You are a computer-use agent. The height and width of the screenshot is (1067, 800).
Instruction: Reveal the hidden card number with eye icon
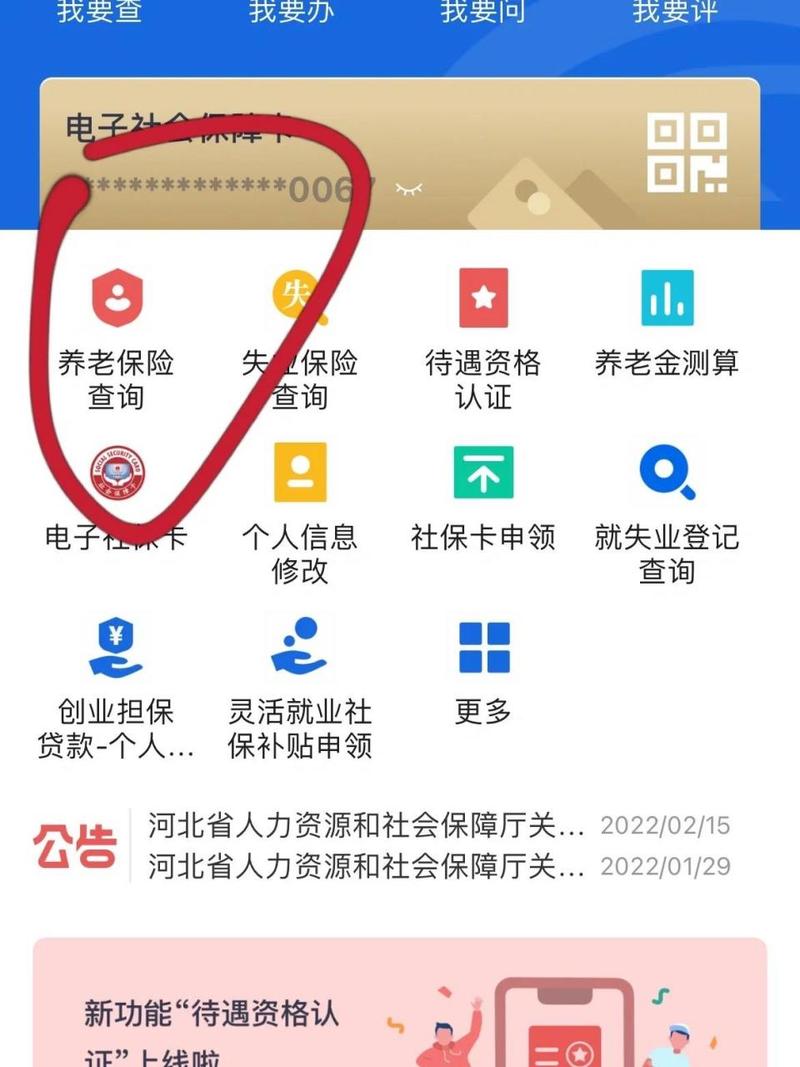tap(409, 188)
